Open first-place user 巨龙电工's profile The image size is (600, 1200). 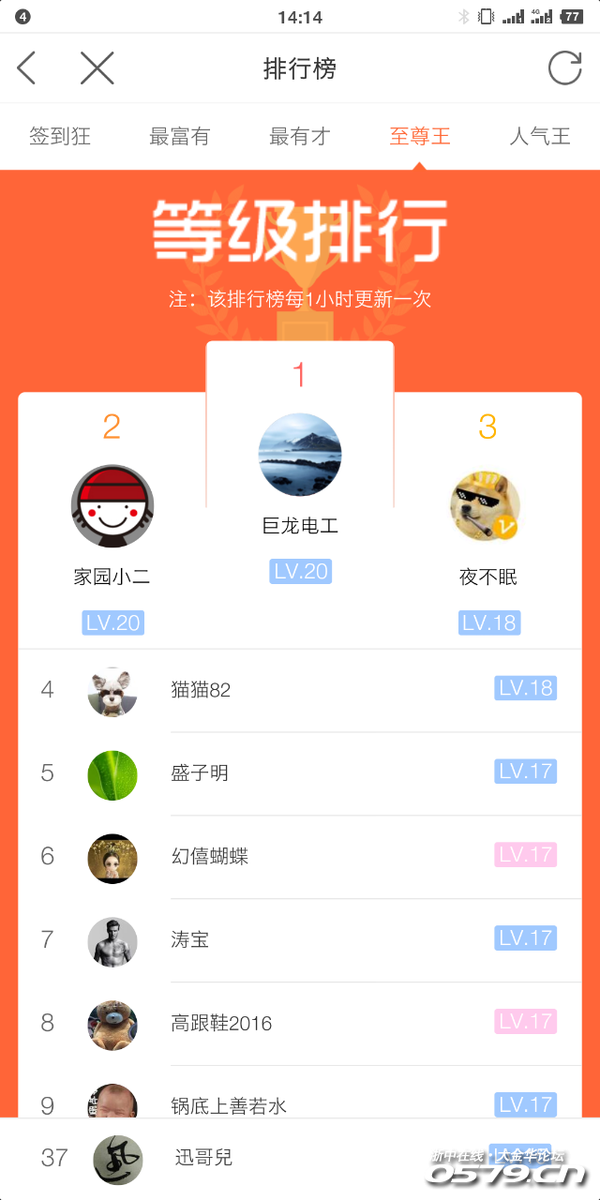tap(300, 455)
